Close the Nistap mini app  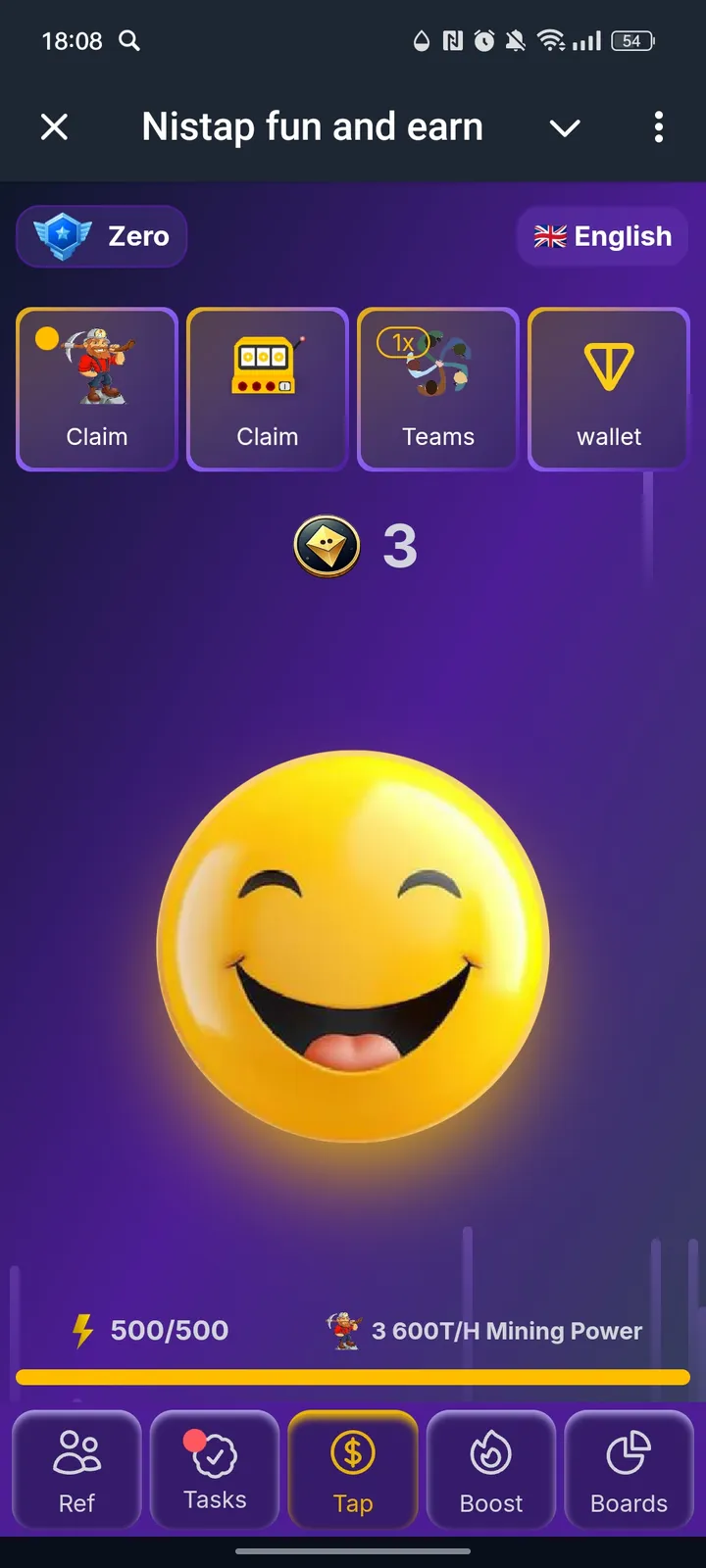tap(55, 126)
